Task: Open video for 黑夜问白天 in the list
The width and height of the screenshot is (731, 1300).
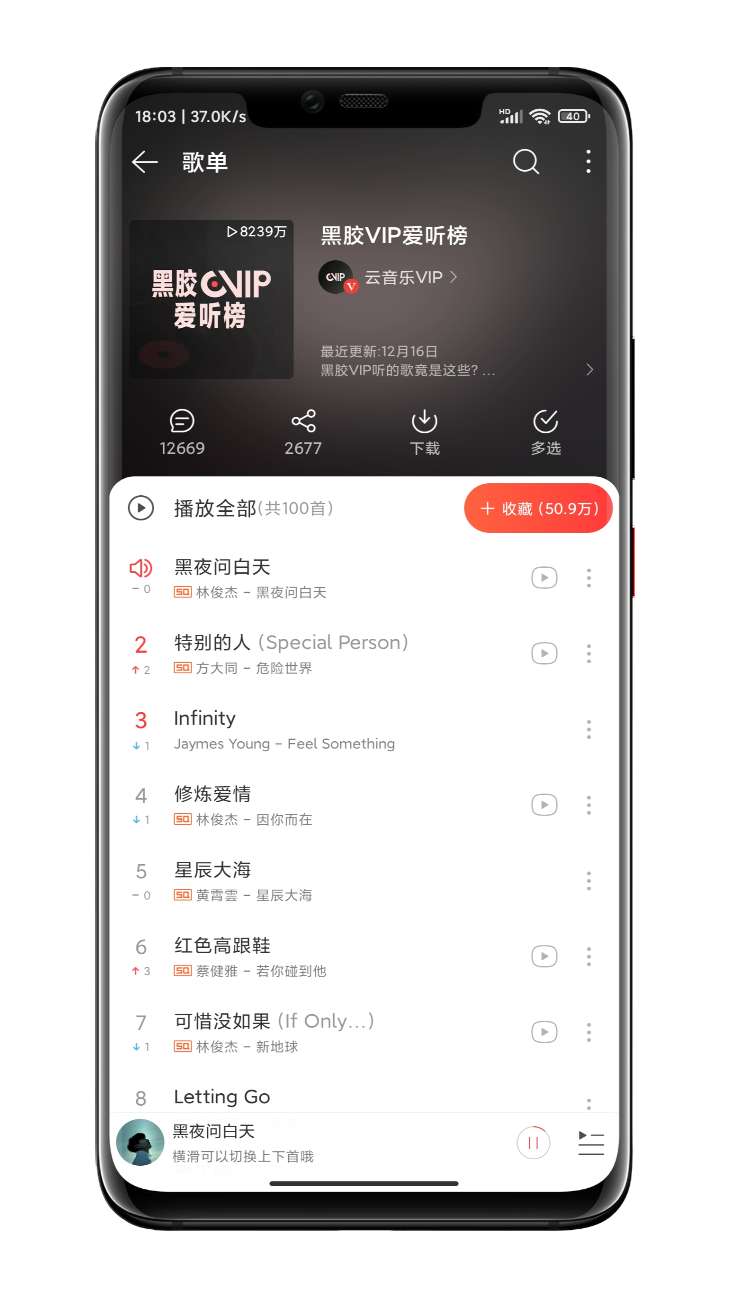Action: click(544, 577)
